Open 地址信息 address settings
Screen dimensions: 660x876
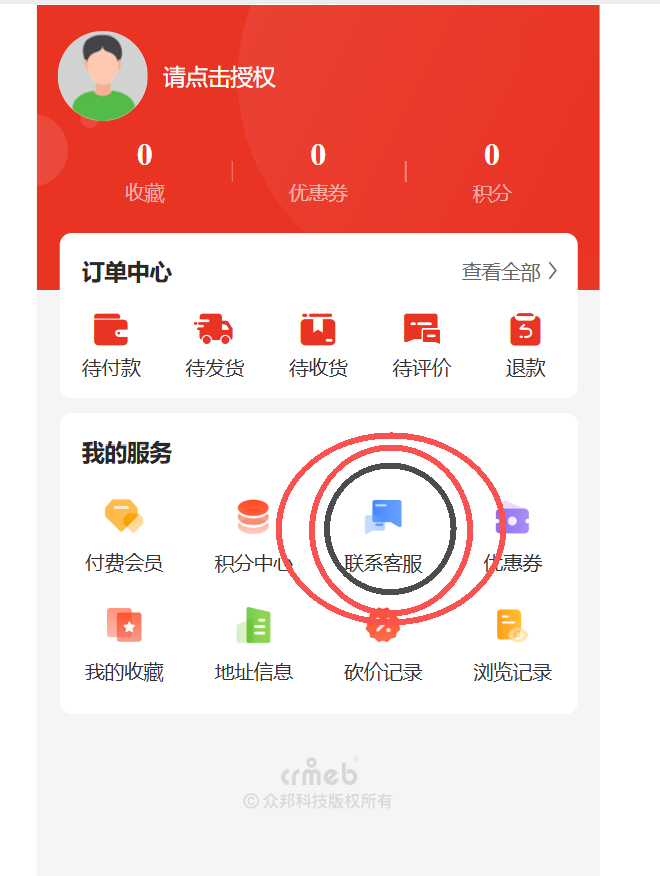pyautogui.click(x=253, y=645)
